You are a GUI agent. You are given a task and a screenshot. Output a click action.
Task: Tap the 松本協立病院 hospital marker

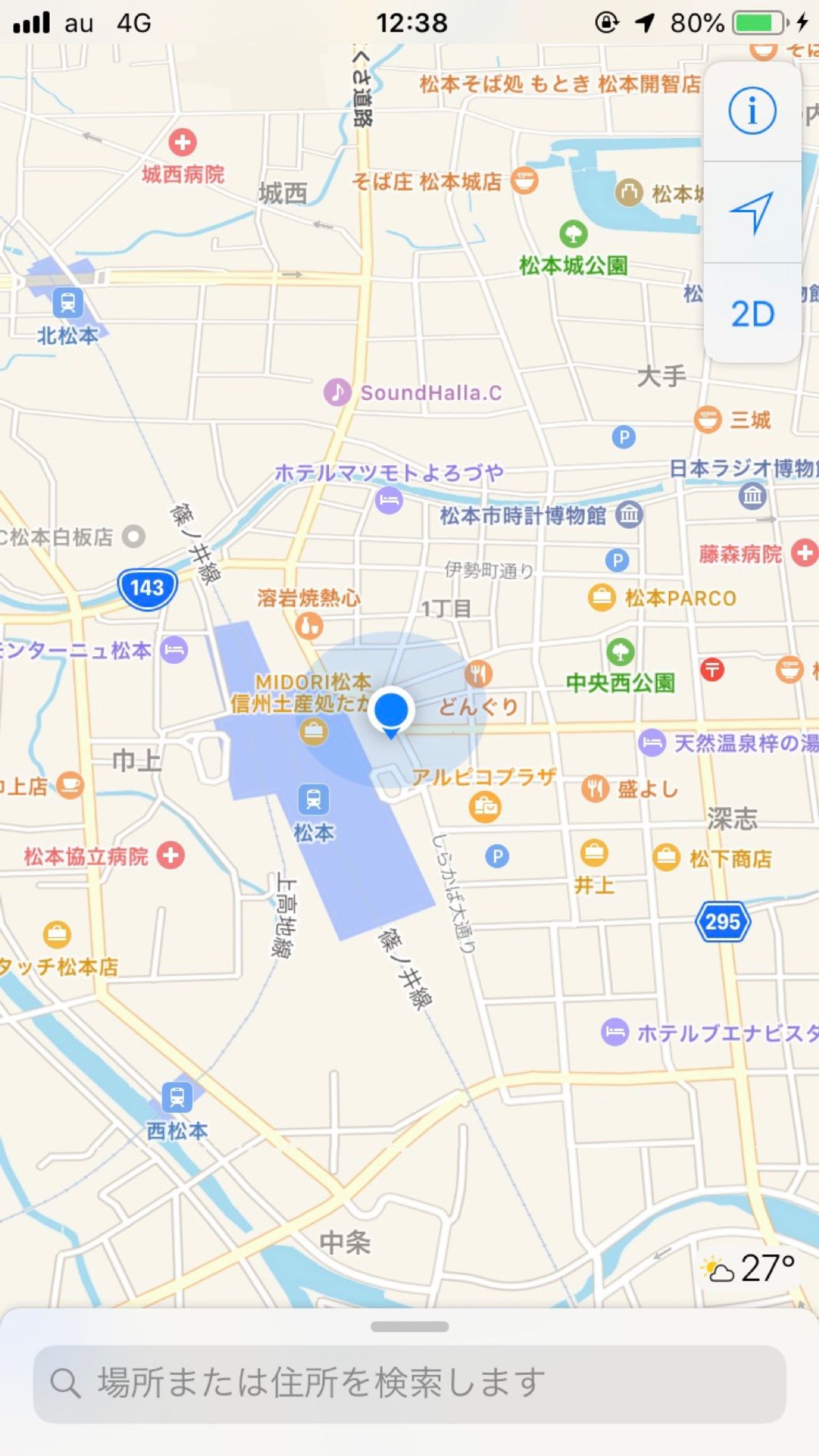[169, 856]
